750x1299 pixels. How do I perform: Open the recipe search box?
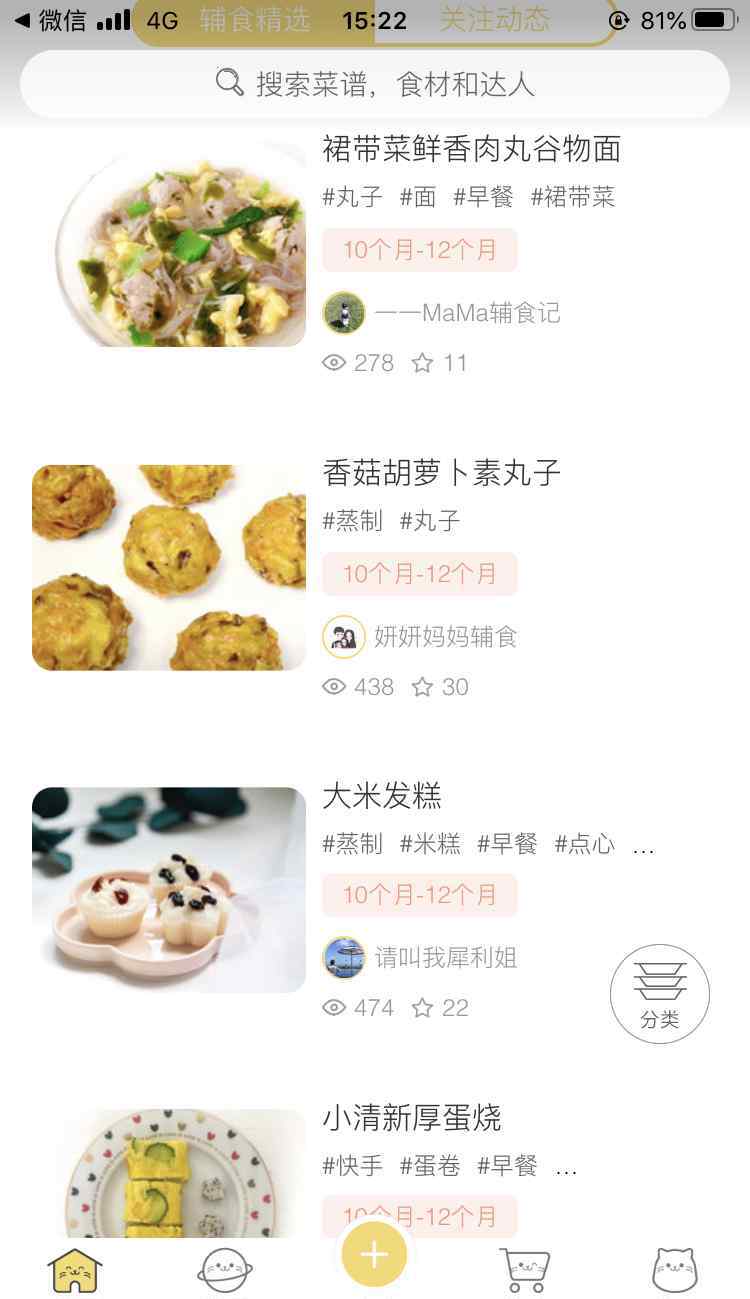375,84
